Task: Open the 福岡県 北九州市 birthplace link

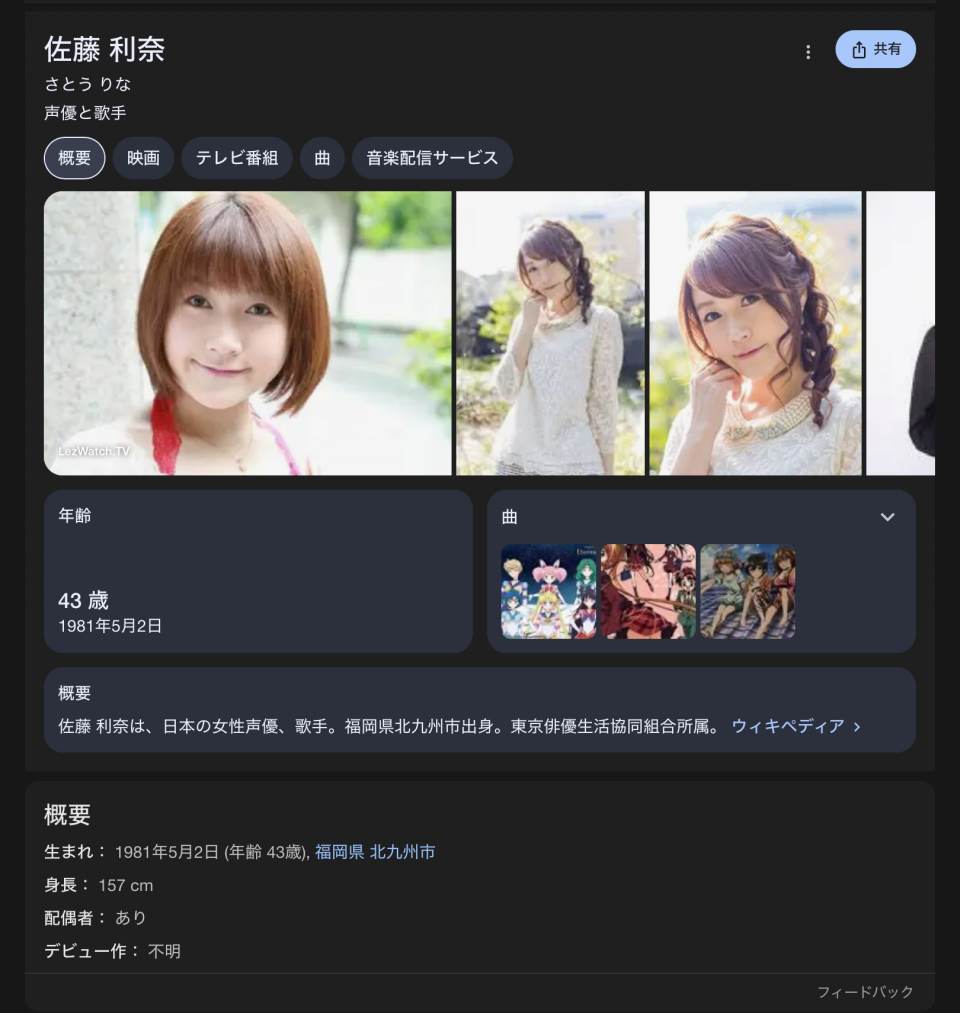Action: (375, 852)
